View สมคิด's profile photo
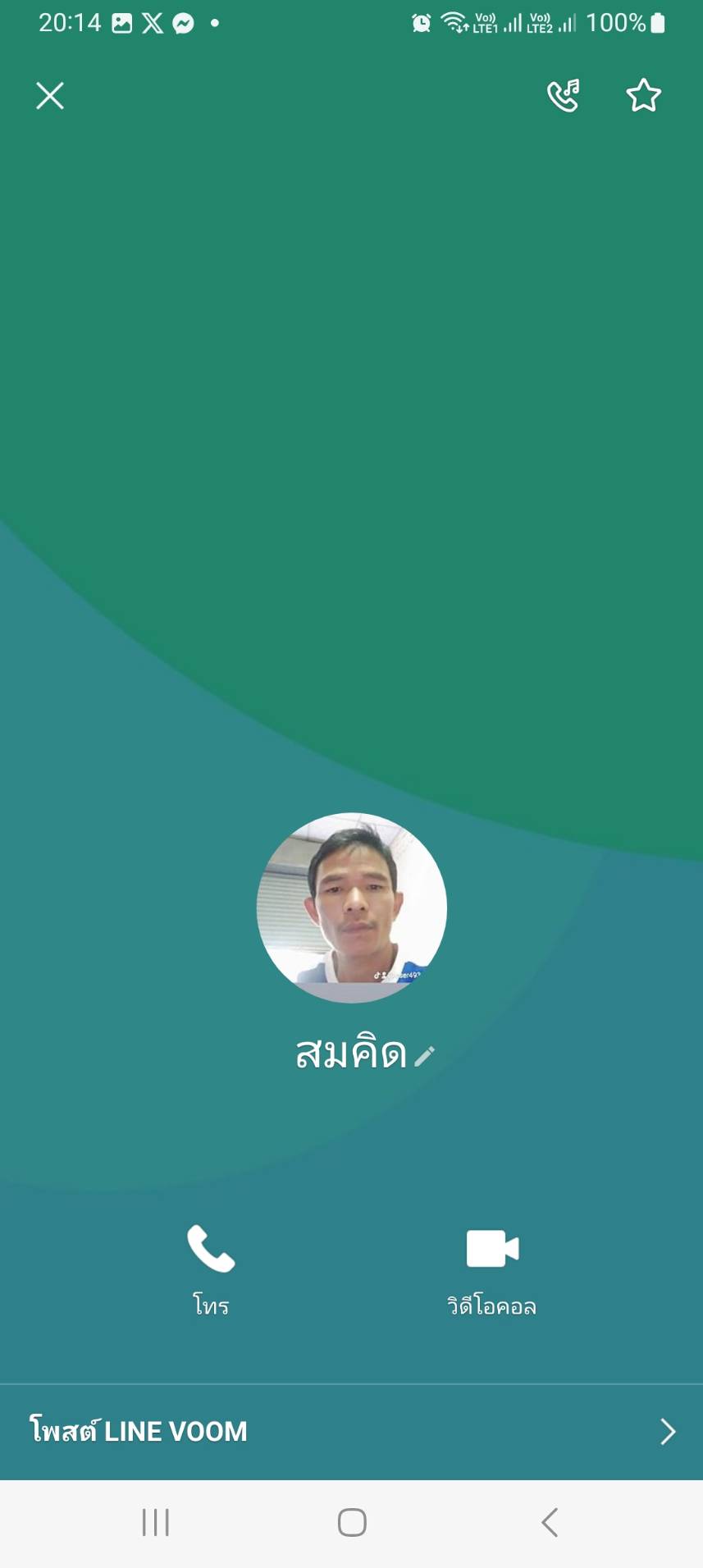703x1568 pixels. (x=352, y=907)
